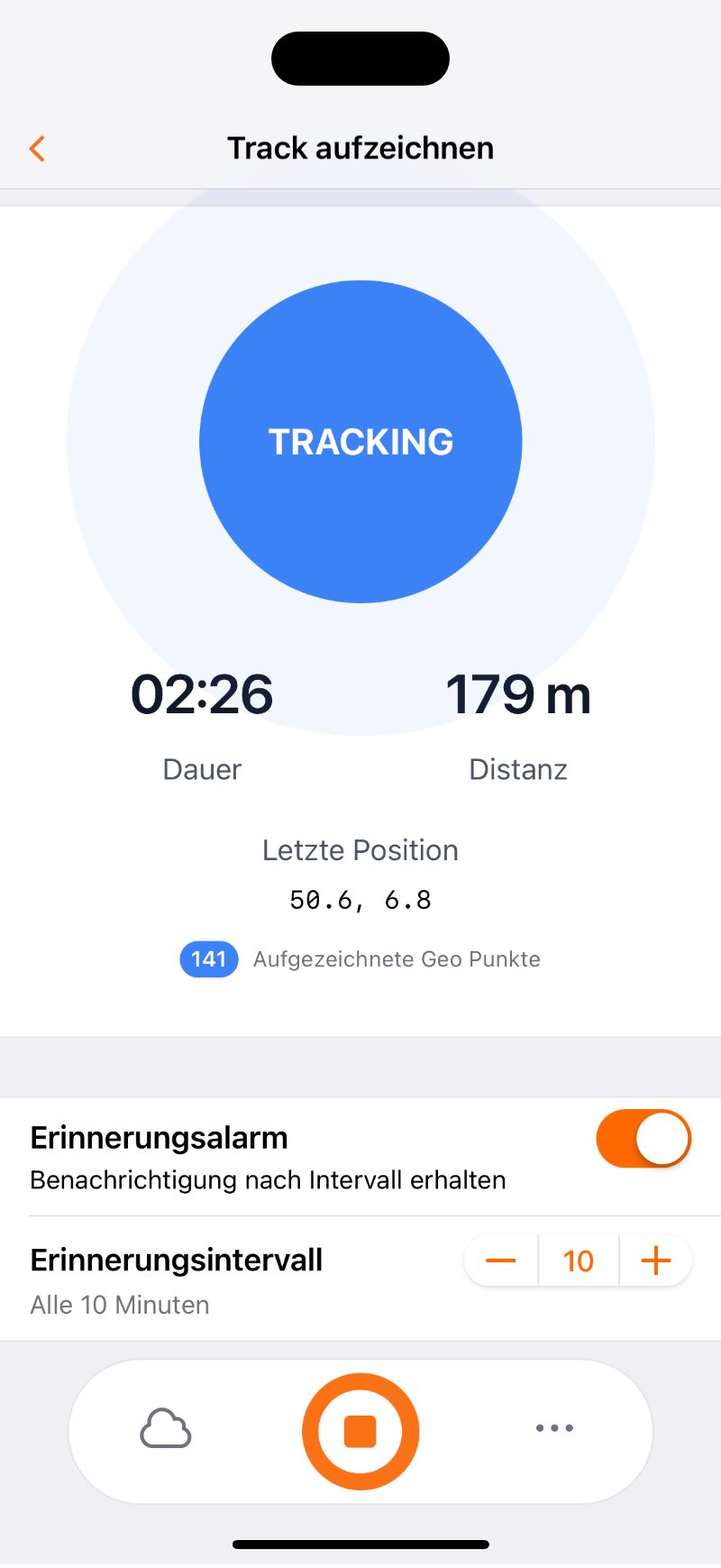The image size is (721, 1568).
Task: Tap the blue TRACKING circle
Action: 360,441
